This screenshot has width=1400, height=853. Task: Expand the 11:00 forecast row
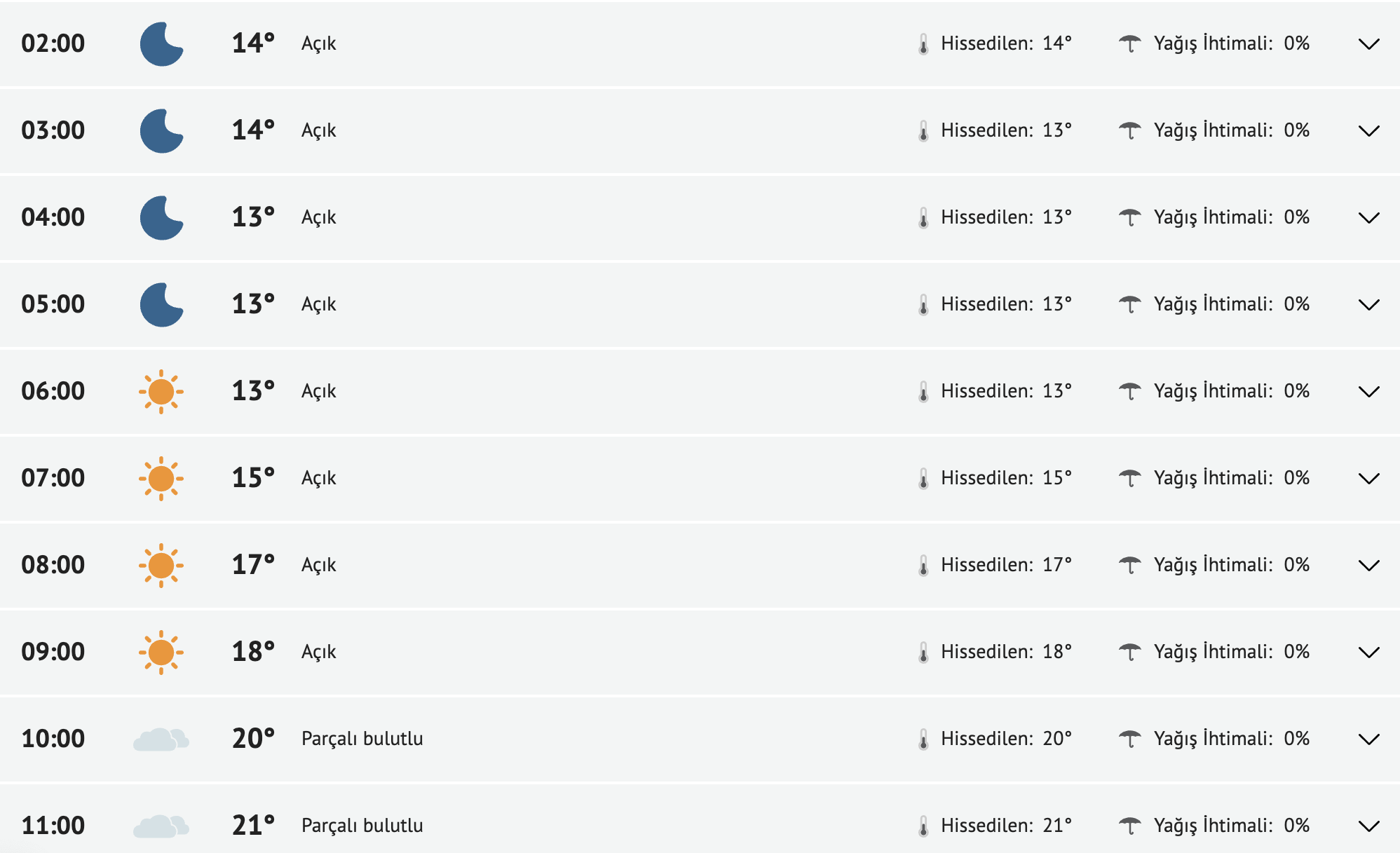click(x=1368, y=826)
